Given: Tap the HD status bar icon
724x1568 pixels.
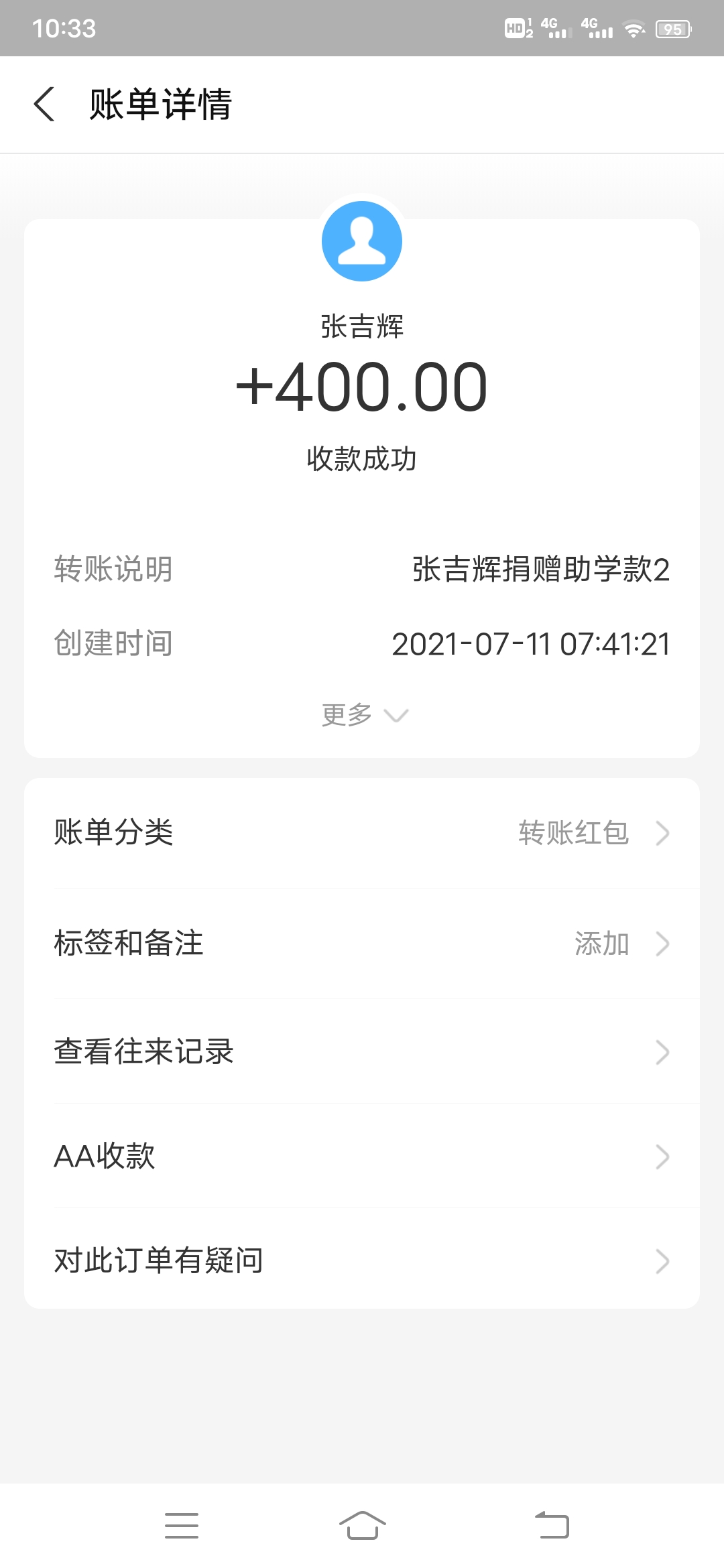Looking at the screenshot, I should pyautogui.click(x=516, y=28).
